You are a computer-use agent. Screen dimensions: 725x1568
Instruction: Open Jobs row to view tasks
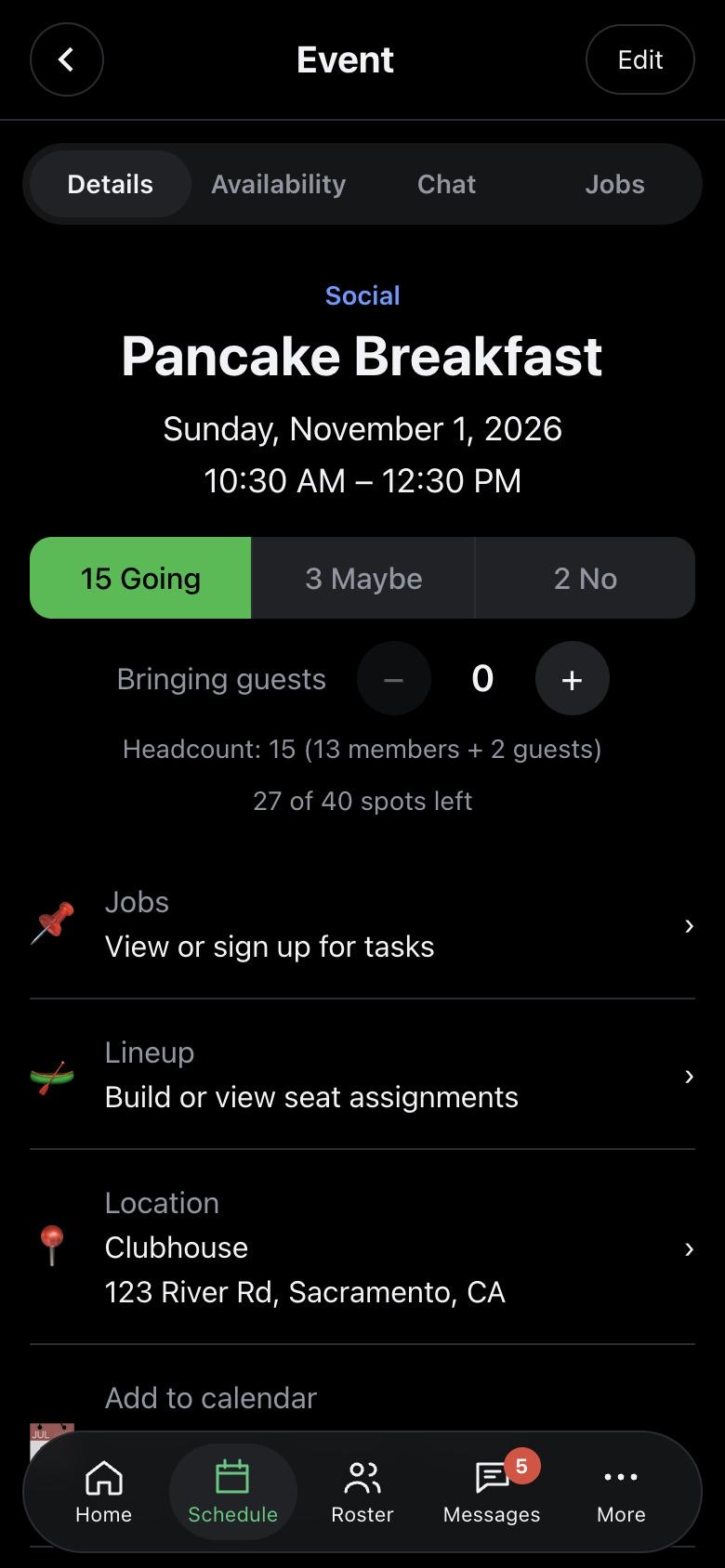[x=362, y=924]
